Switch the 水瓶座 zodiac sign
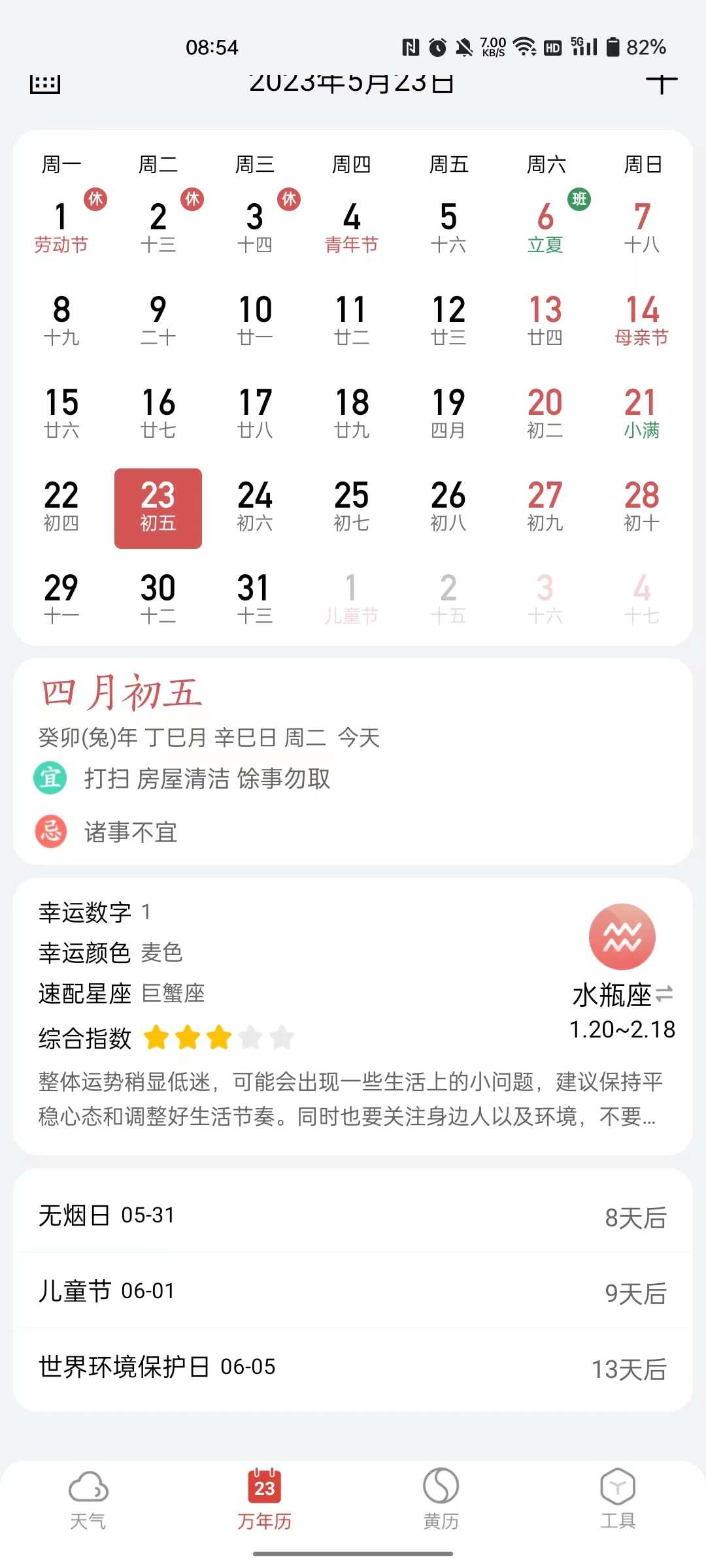Screen dimensions: 706x1568 pos(664,994)
